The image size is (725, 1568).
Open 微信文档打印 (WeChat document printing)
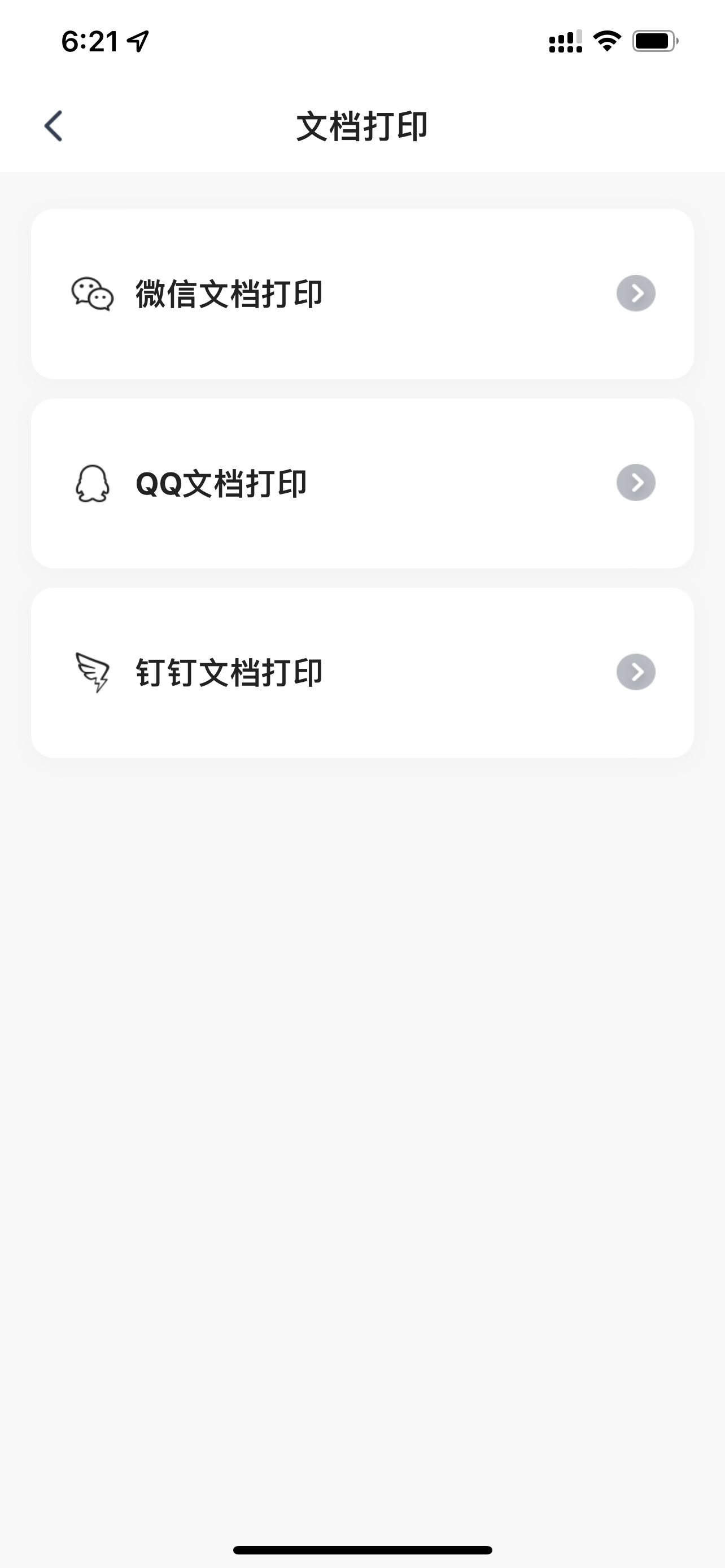tap(362, 294)
